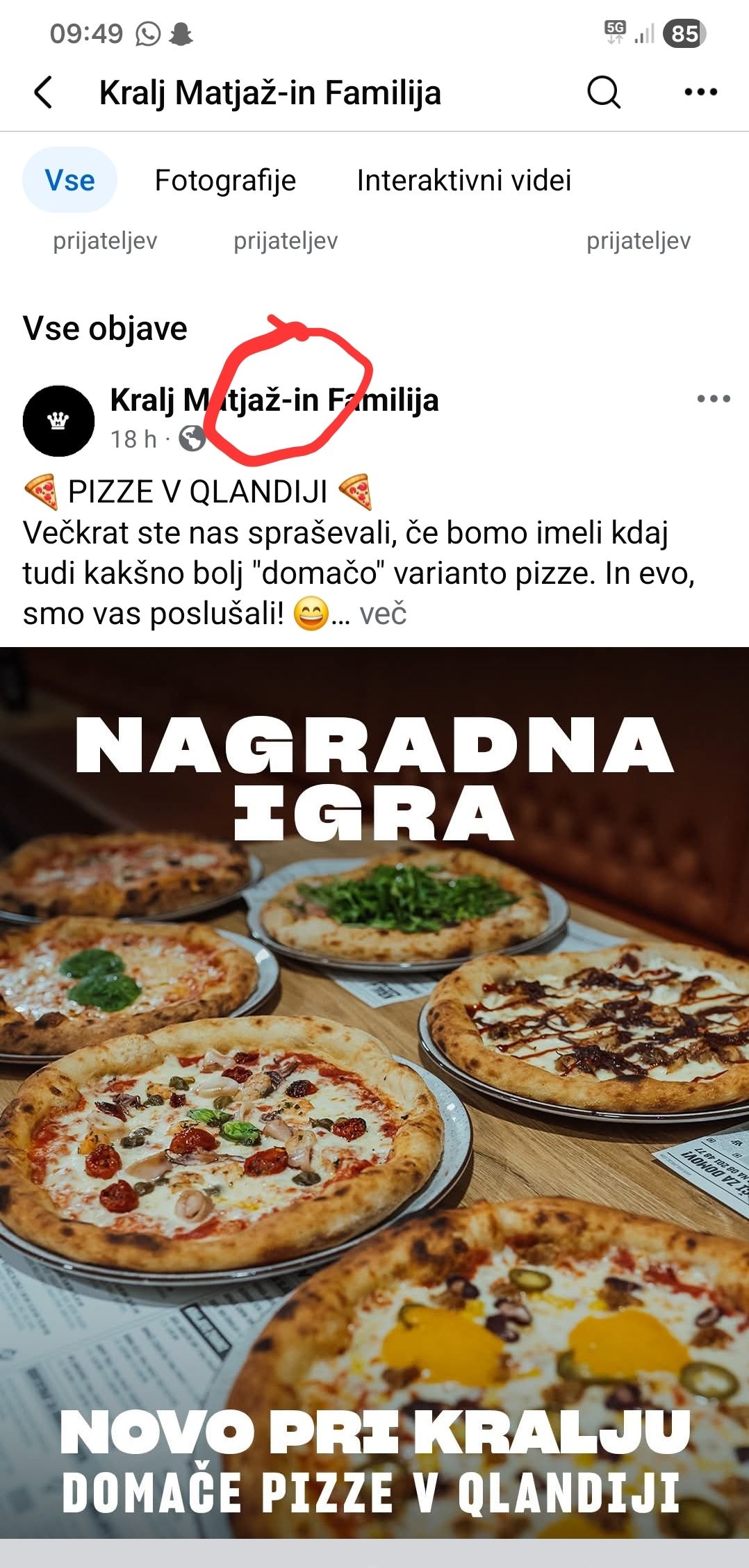Viewport: 749px width, 1568px height.
Task: Switch to Interaktivni videi tab
Action: [x=463, y=181]
